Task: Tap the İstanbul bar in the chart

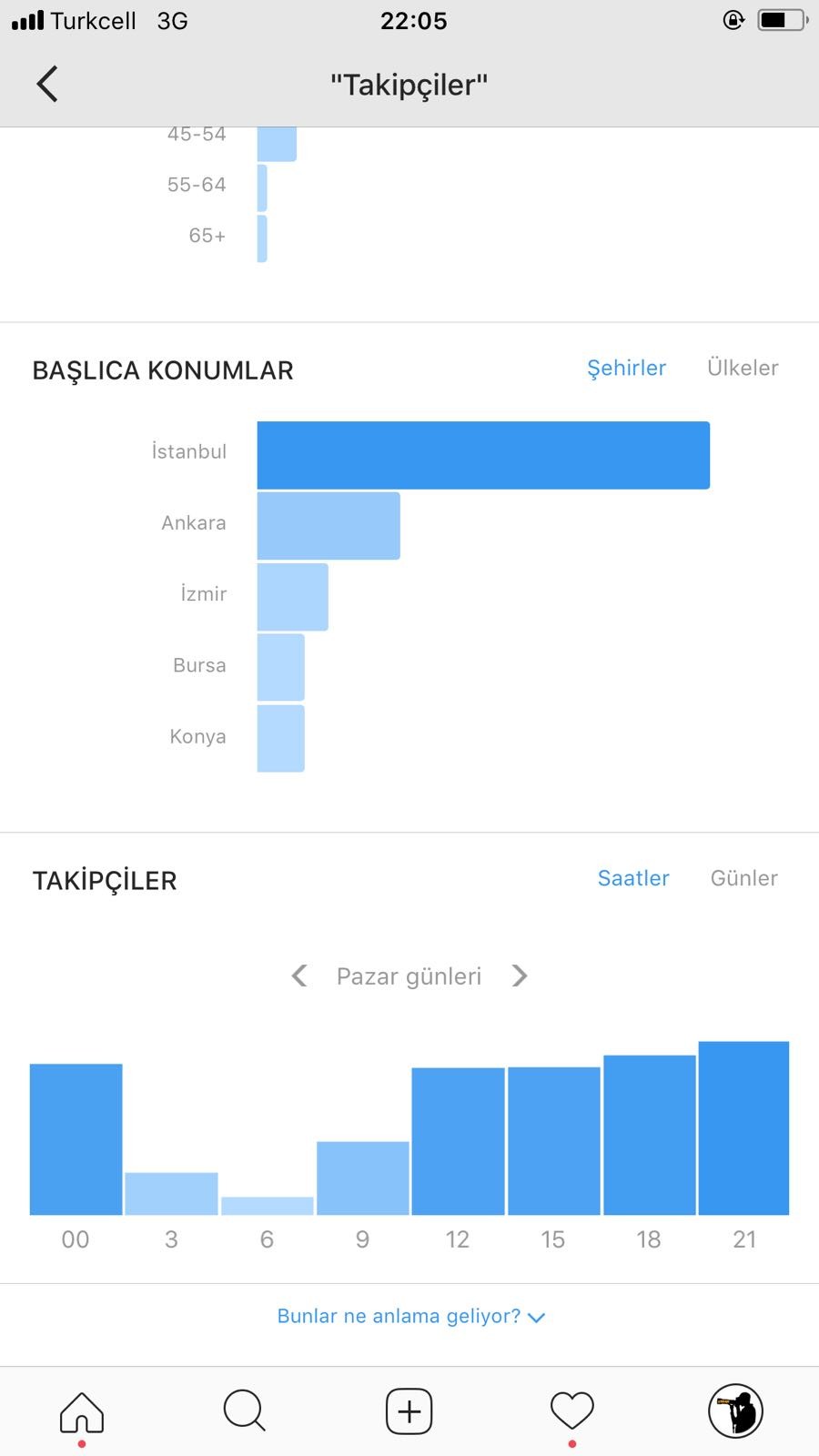Action: click(x=483, y=455)
